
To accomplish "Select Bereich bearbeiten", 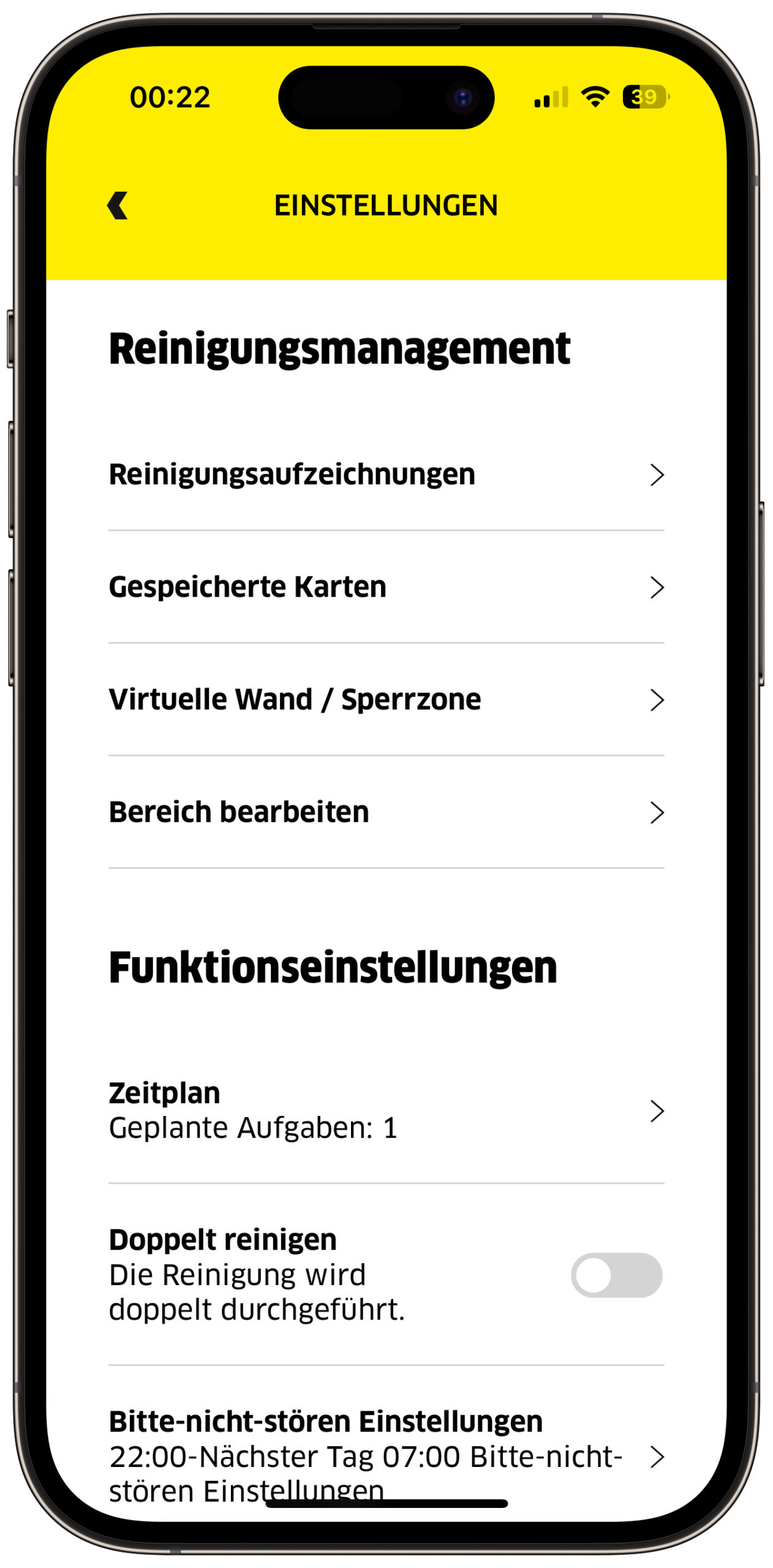I will coord(386,813).
